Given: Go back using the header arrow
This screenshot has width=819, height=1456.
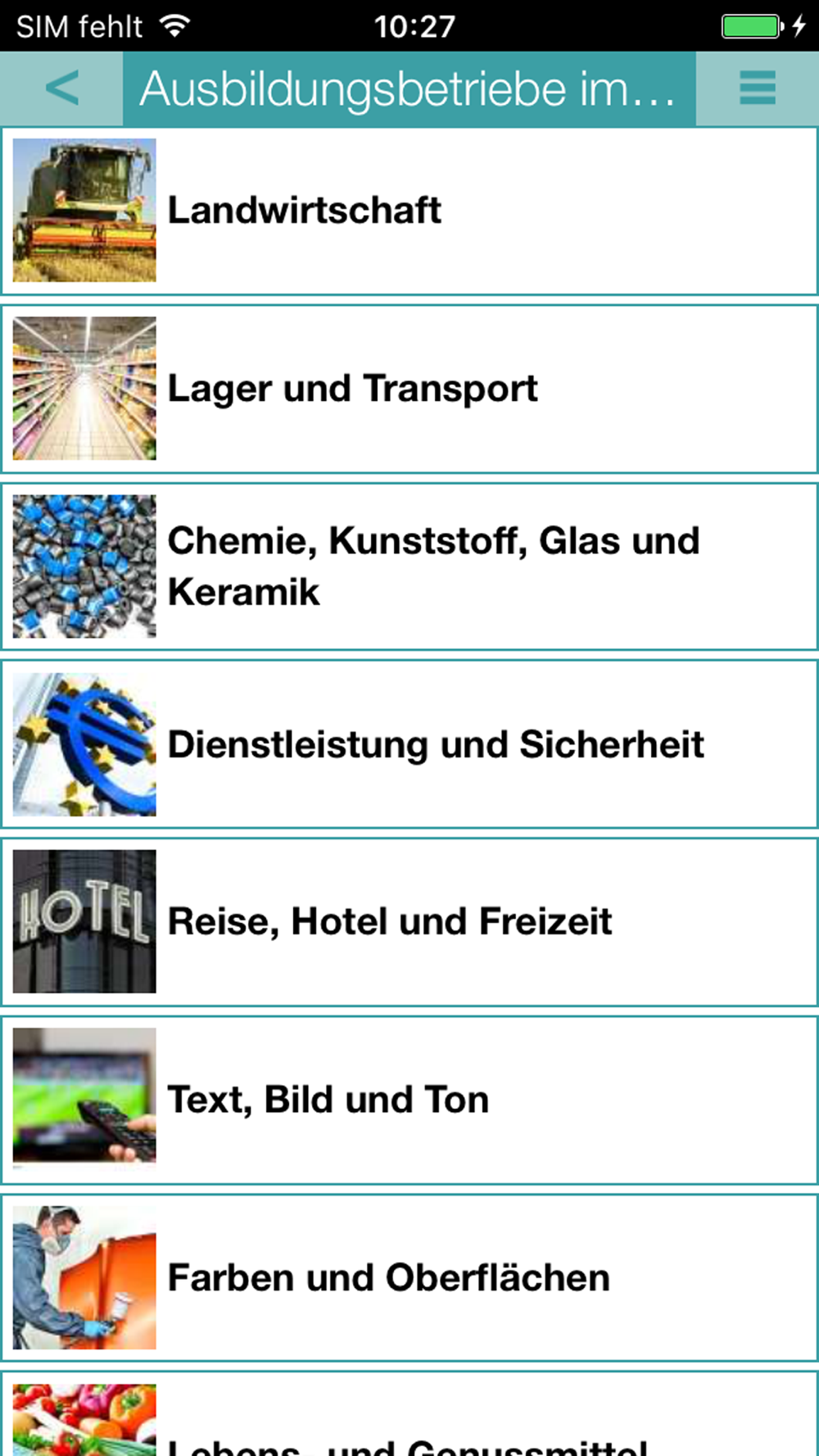Looking at the screenshot, I should pyautogui.click(x=62, y=88).
